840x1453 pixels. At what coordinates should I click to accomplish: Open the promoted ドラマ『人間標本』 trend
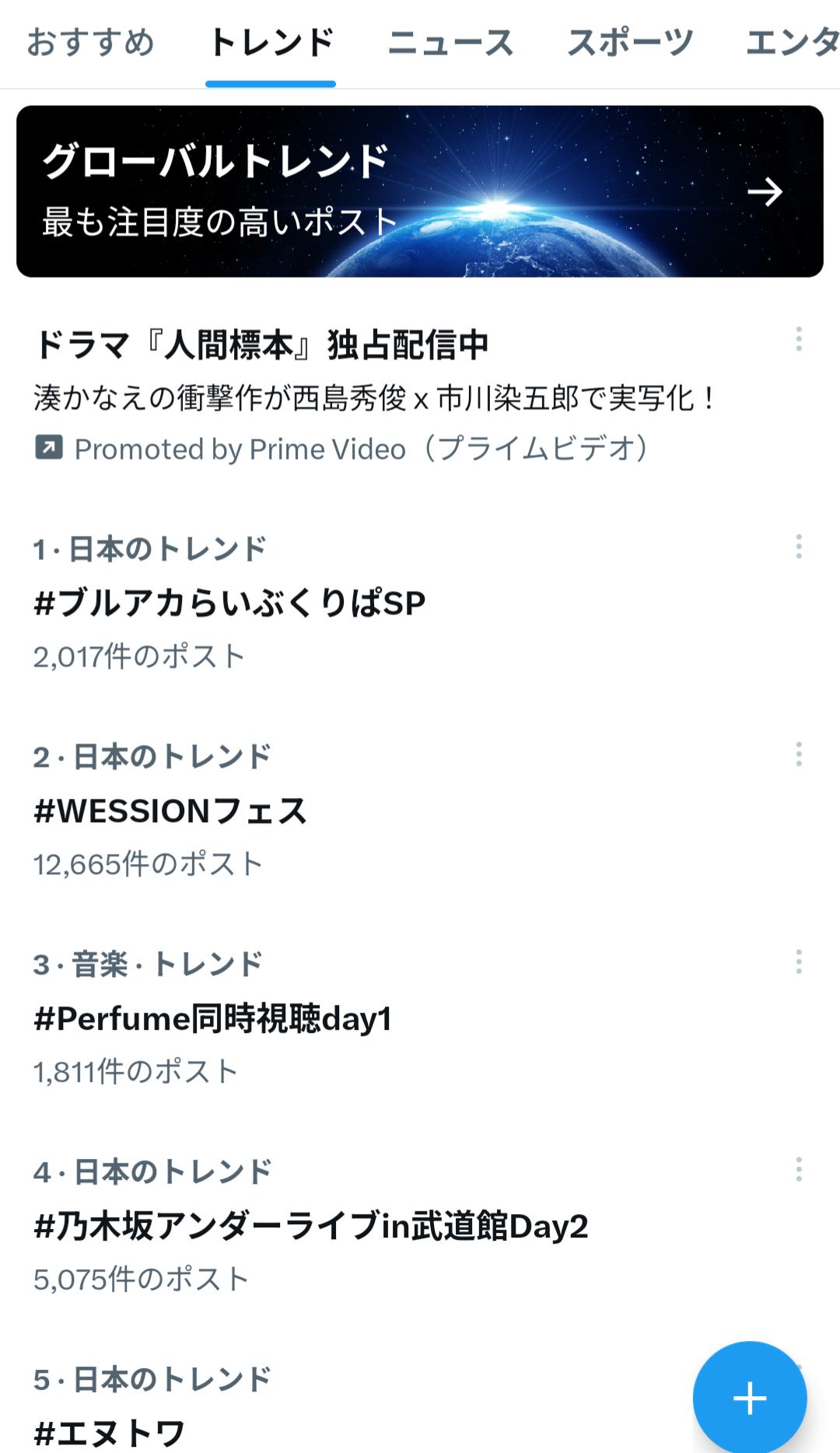(x=261, y=345)
